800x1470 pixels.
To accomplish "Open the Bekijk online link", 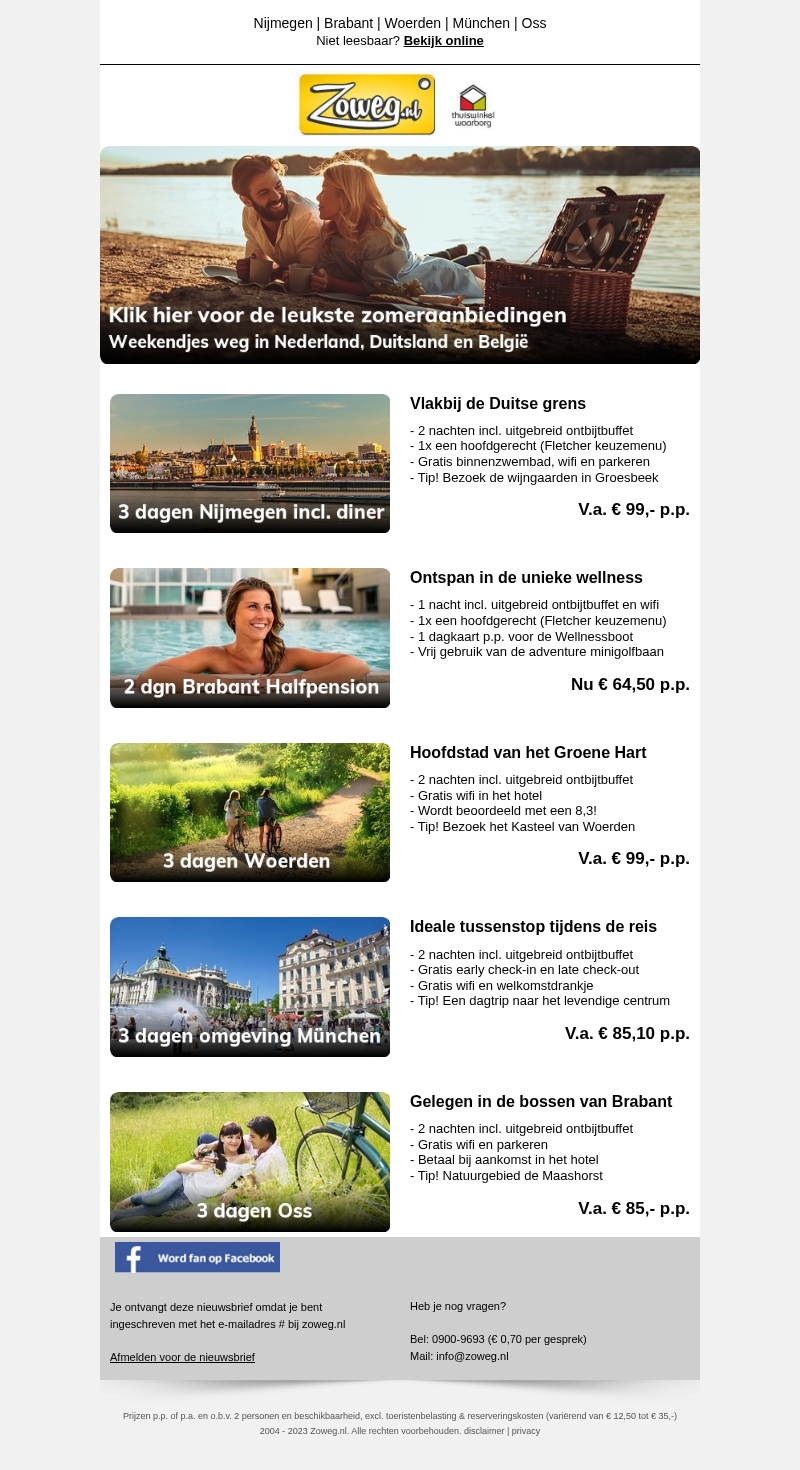I will [x=443, y=41].
